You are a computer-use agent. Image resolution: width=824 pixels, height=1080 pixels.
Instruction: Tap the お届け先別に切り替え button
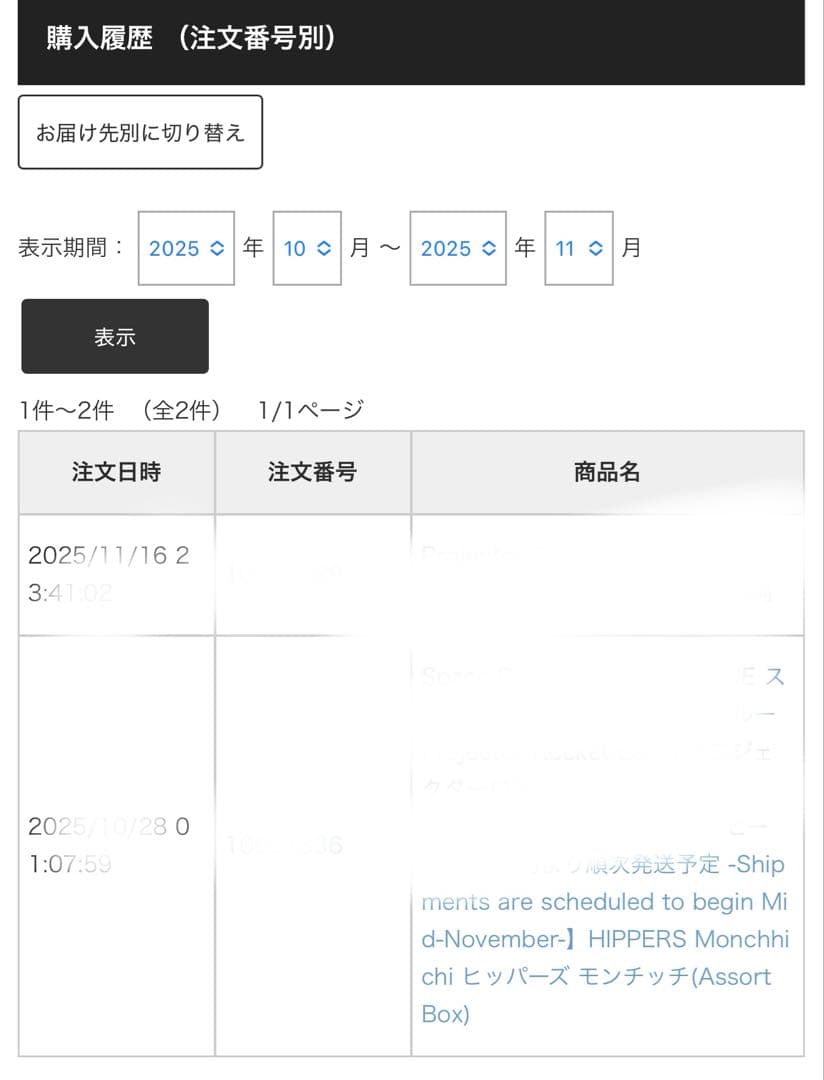(140, 132)
